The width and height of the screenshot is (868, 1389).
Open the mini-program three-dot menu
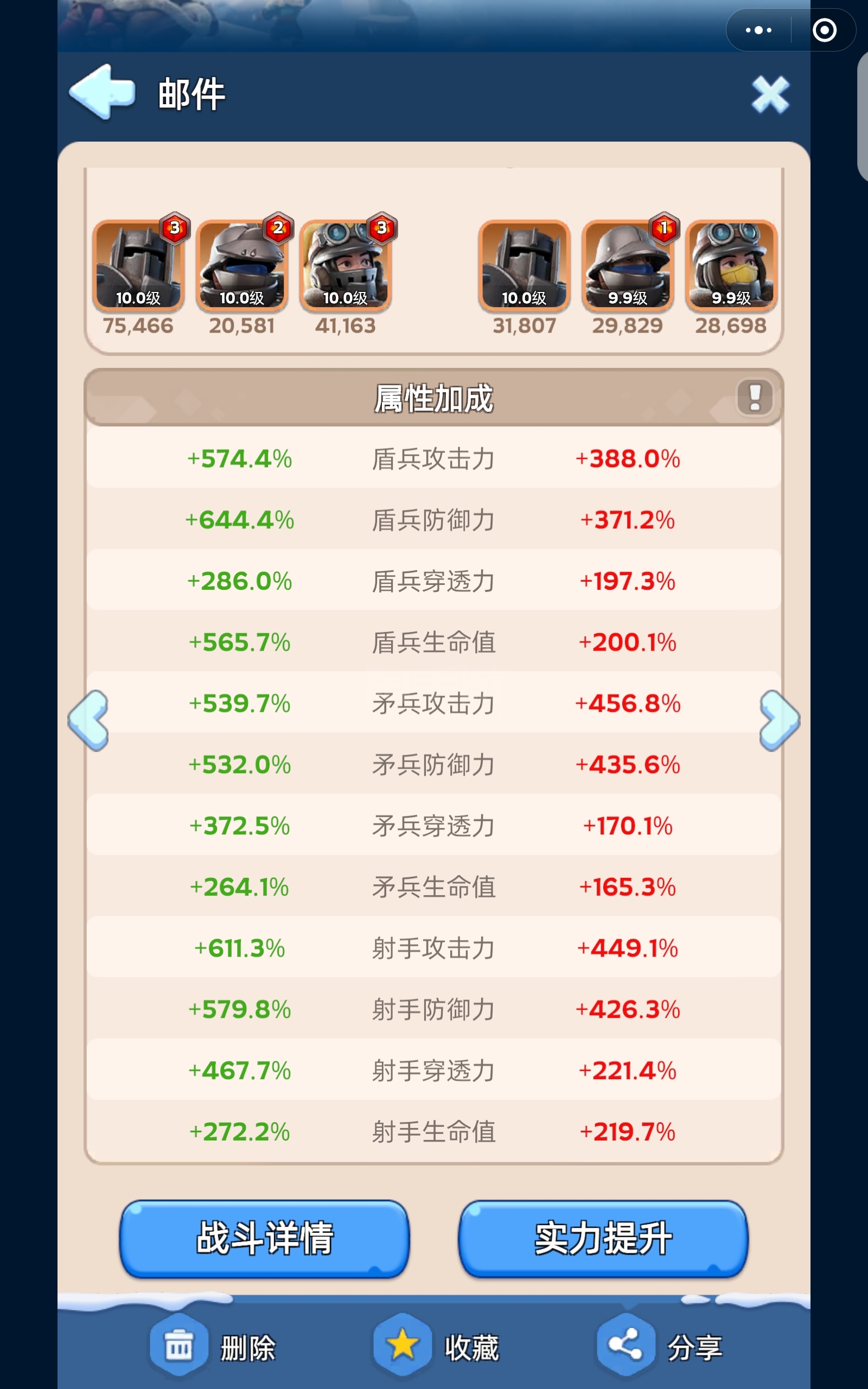[758, 30]
